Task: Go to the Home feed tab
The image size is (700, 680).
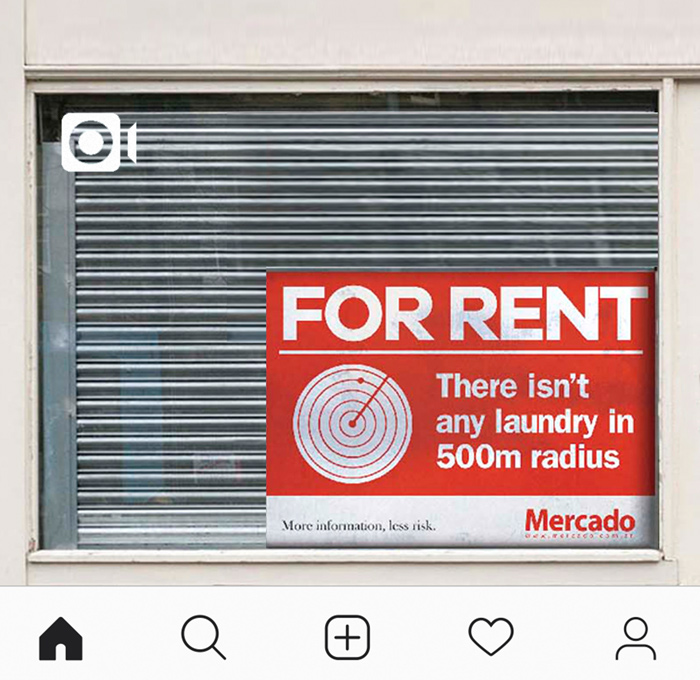Action: coord(61,638)
